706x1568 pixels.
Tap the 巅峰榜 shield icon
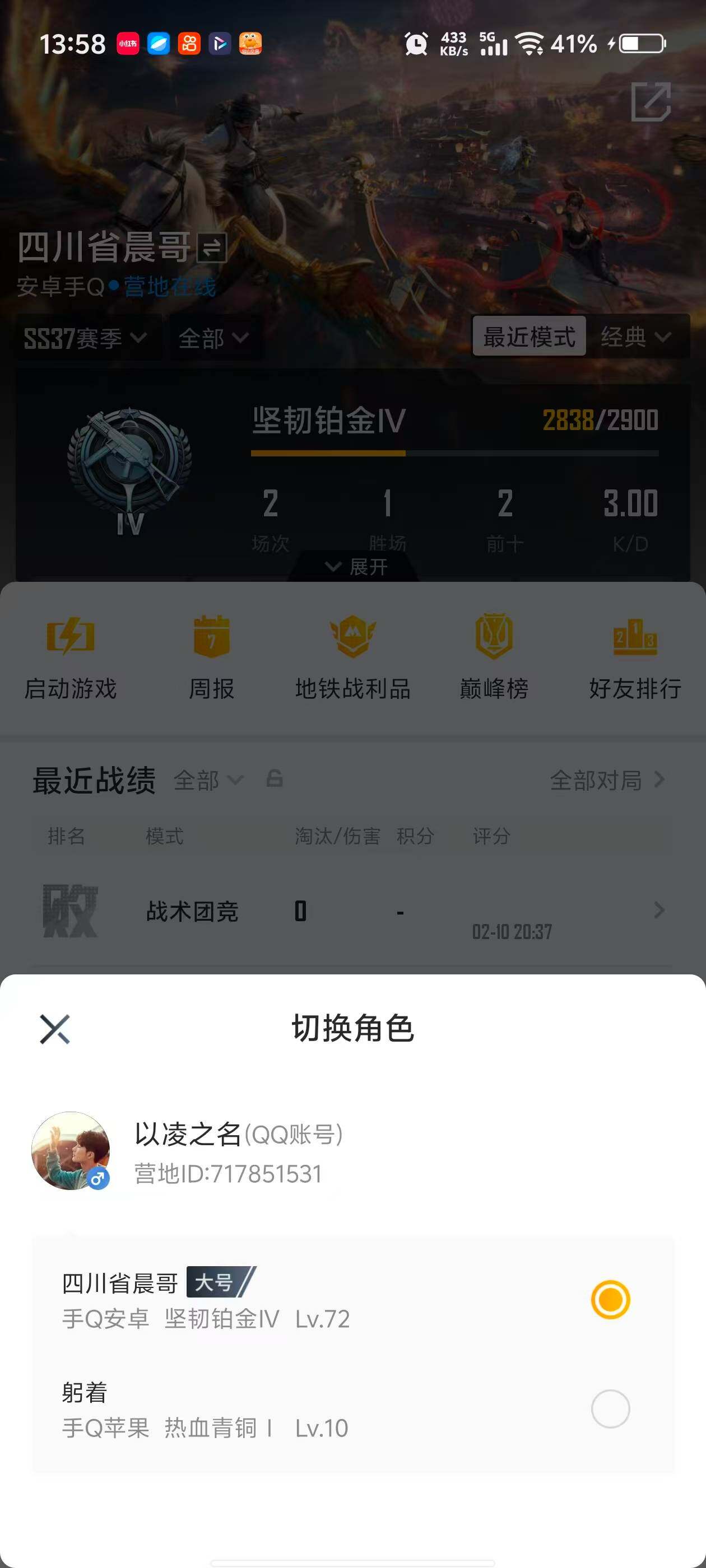pos(494,639)
